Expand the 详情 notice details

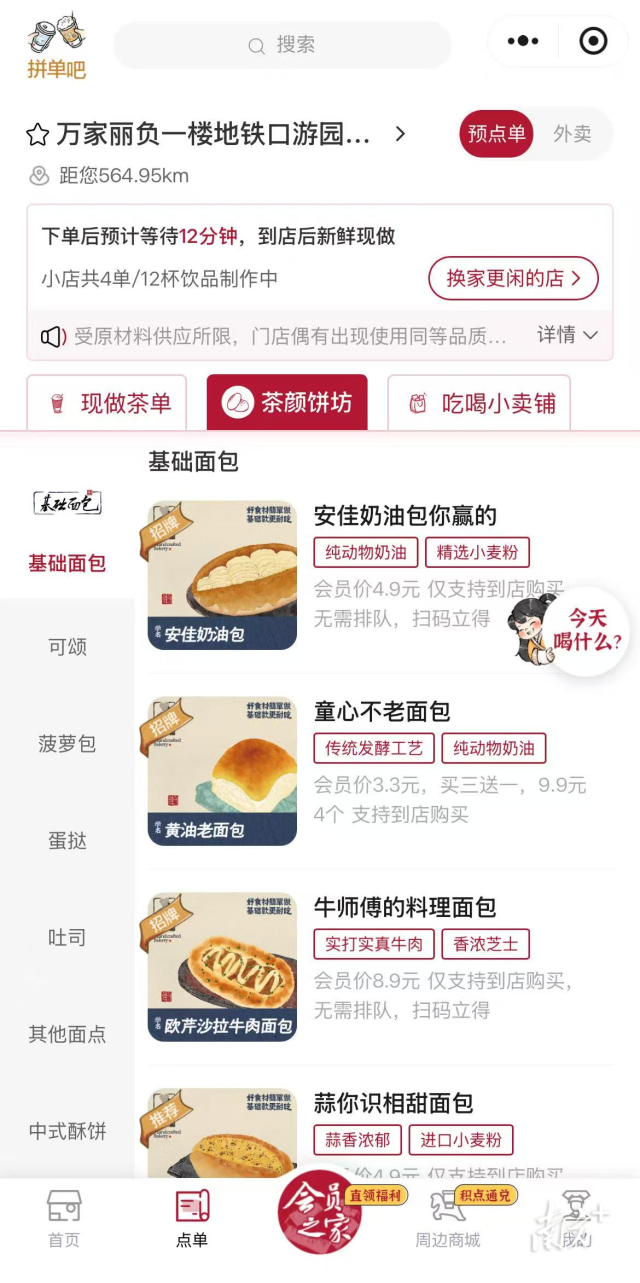[567, 335]
